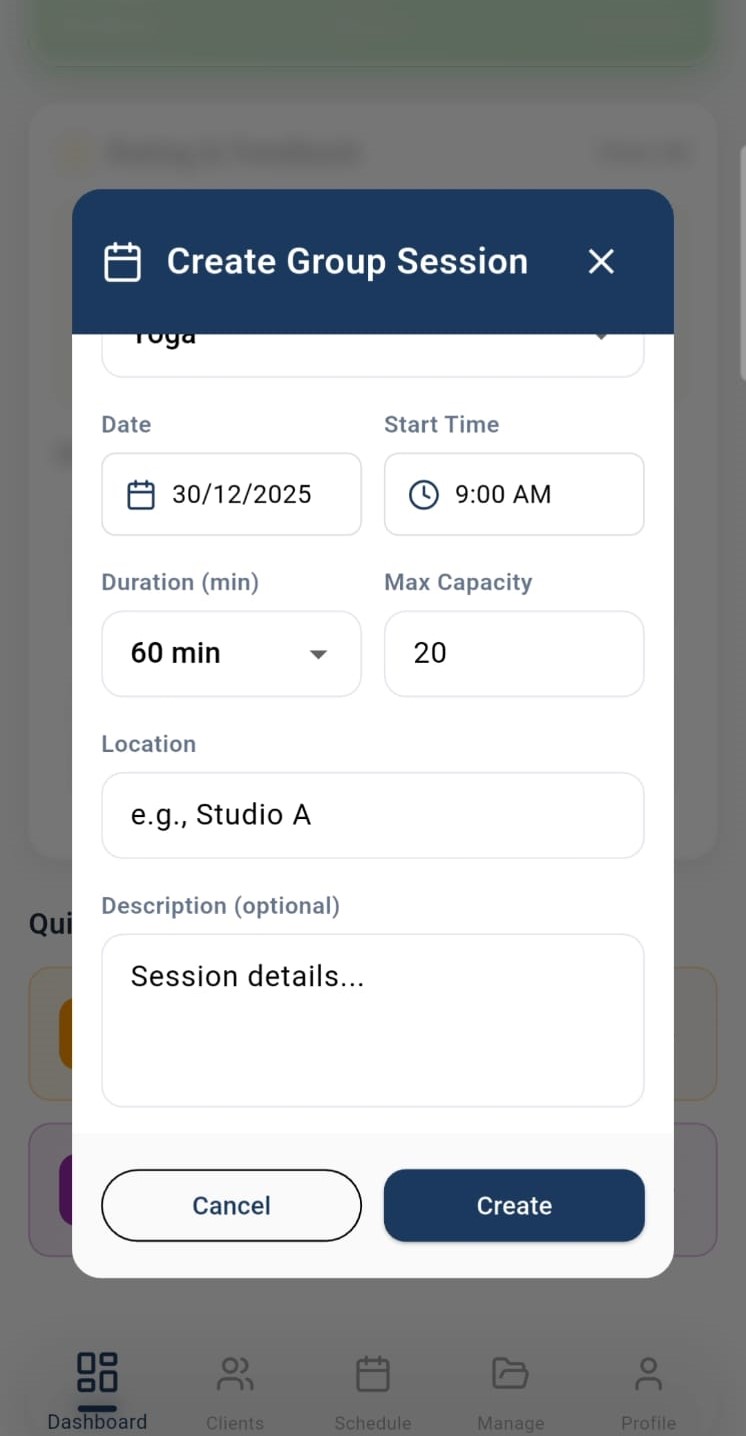Click the Manage folder icon in navigation bar

click(x=510, y=1373)
